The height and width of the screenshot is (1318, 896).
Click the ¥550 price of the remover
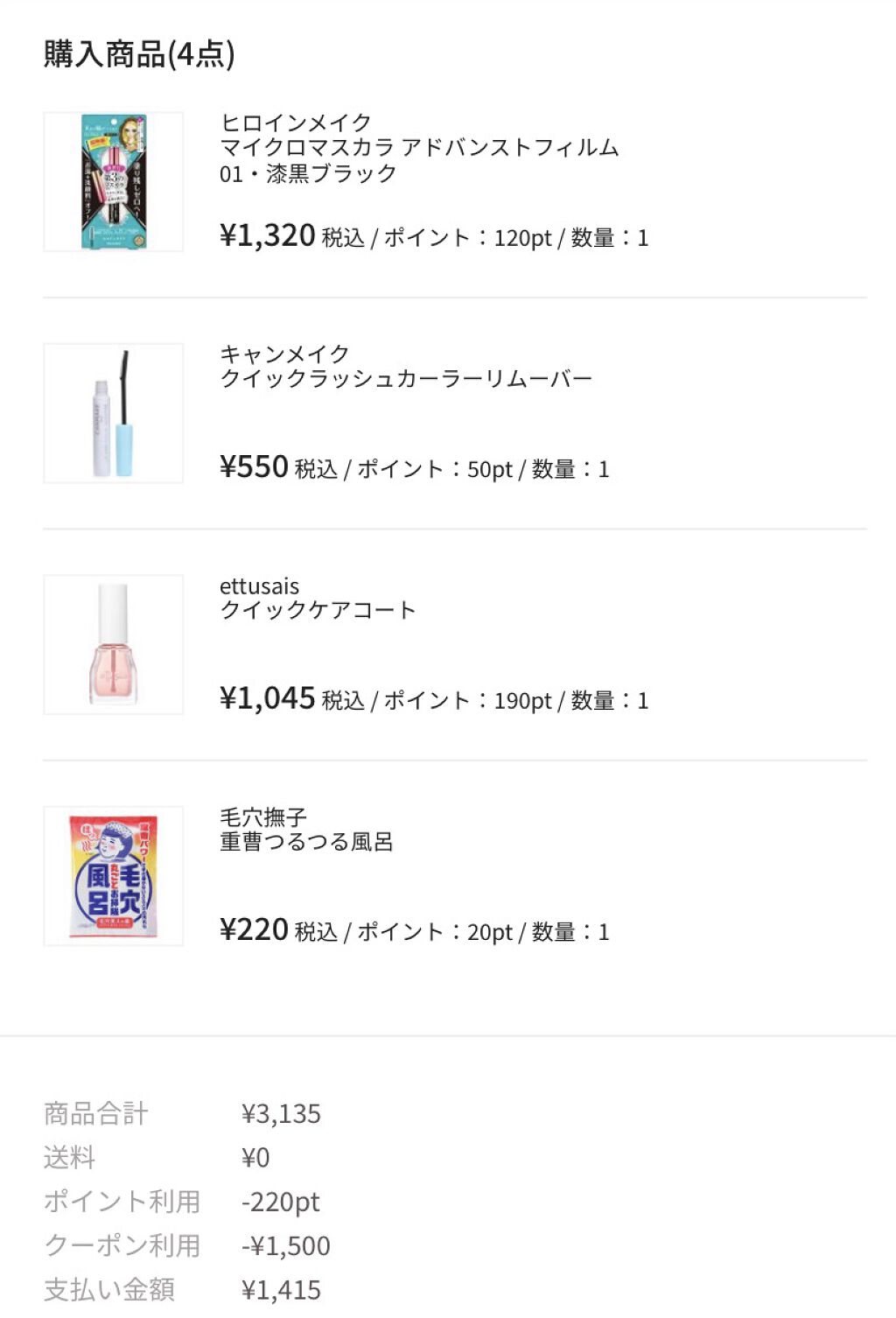coord(252,466)
